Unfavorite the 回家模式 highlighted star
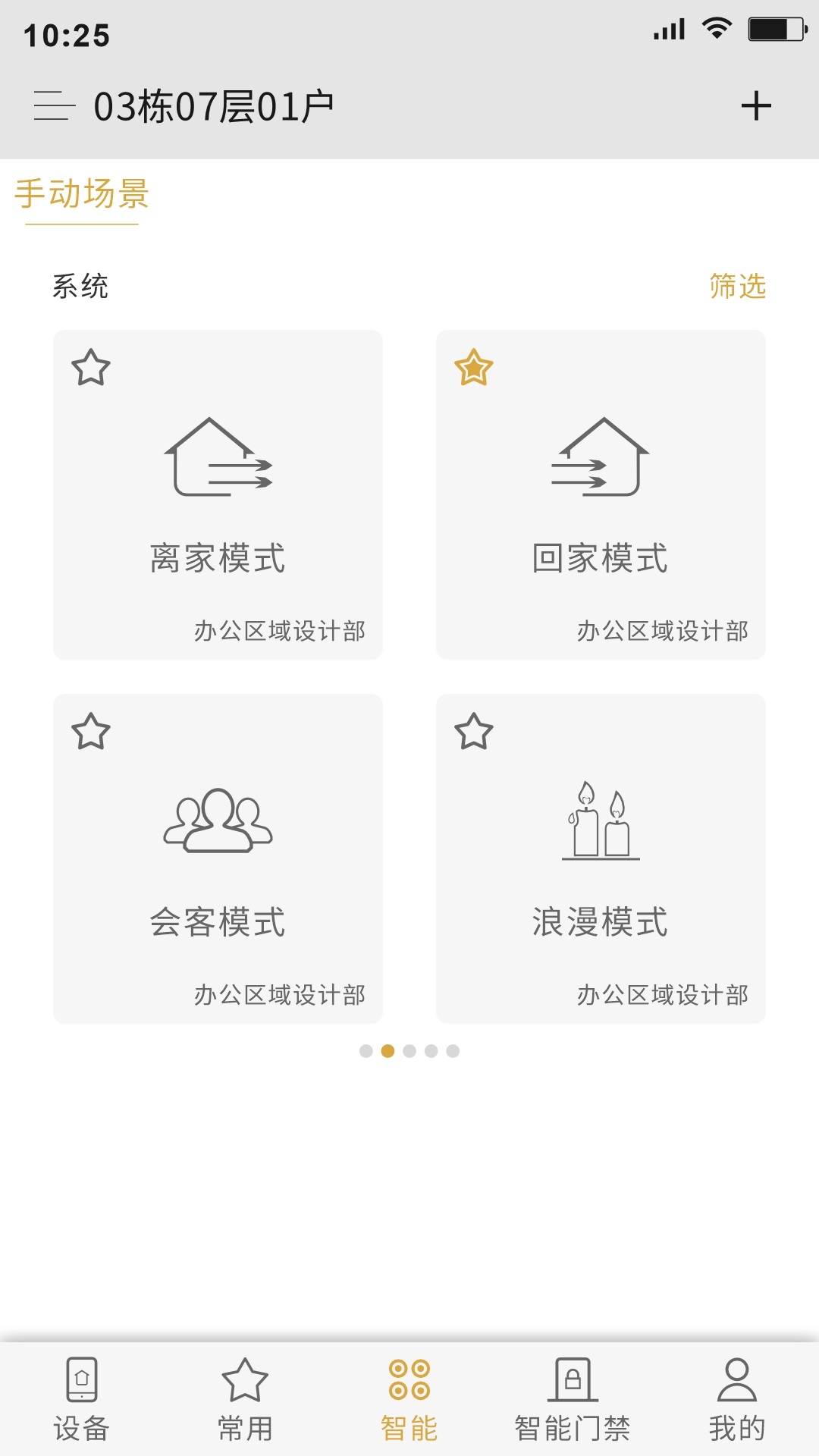The width and height of the screenshot is (819, 1456). (x=473, y=369)
